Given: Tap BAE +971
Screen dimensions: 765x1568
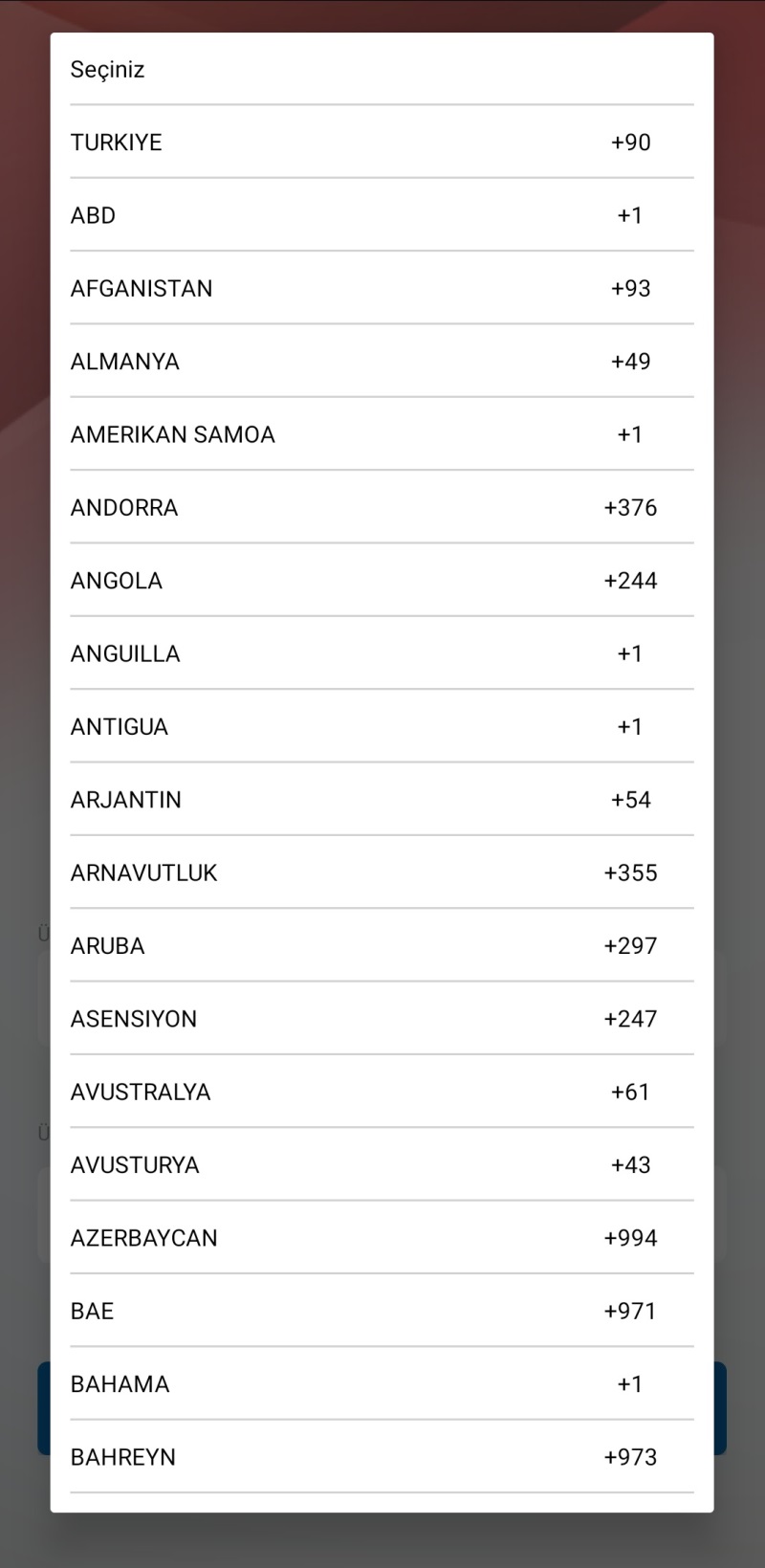Looking at the screenshot, I should [x=382, y=1310].
